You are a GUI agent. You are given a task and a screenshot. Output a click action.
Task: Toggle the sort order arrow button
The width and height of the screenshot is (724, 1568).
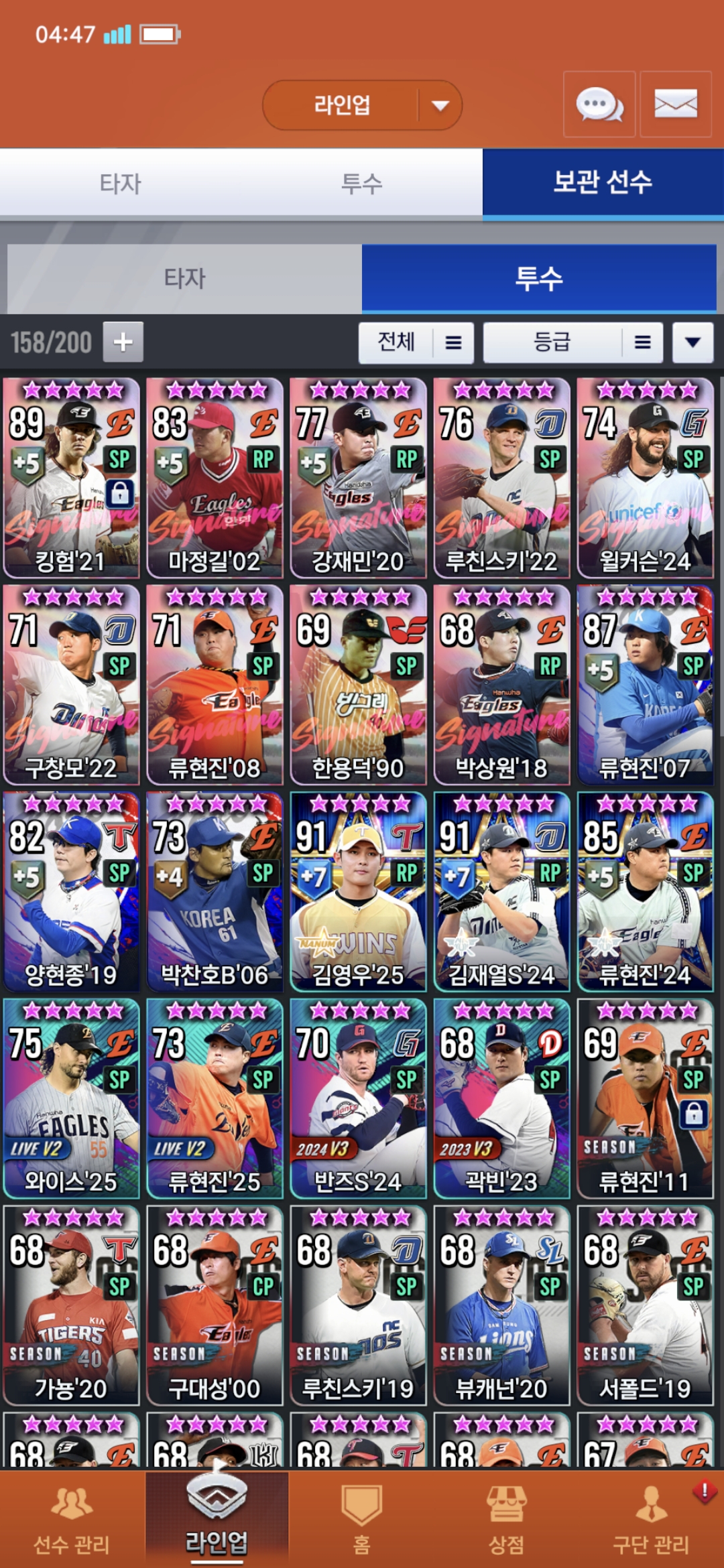pos(692,342)
